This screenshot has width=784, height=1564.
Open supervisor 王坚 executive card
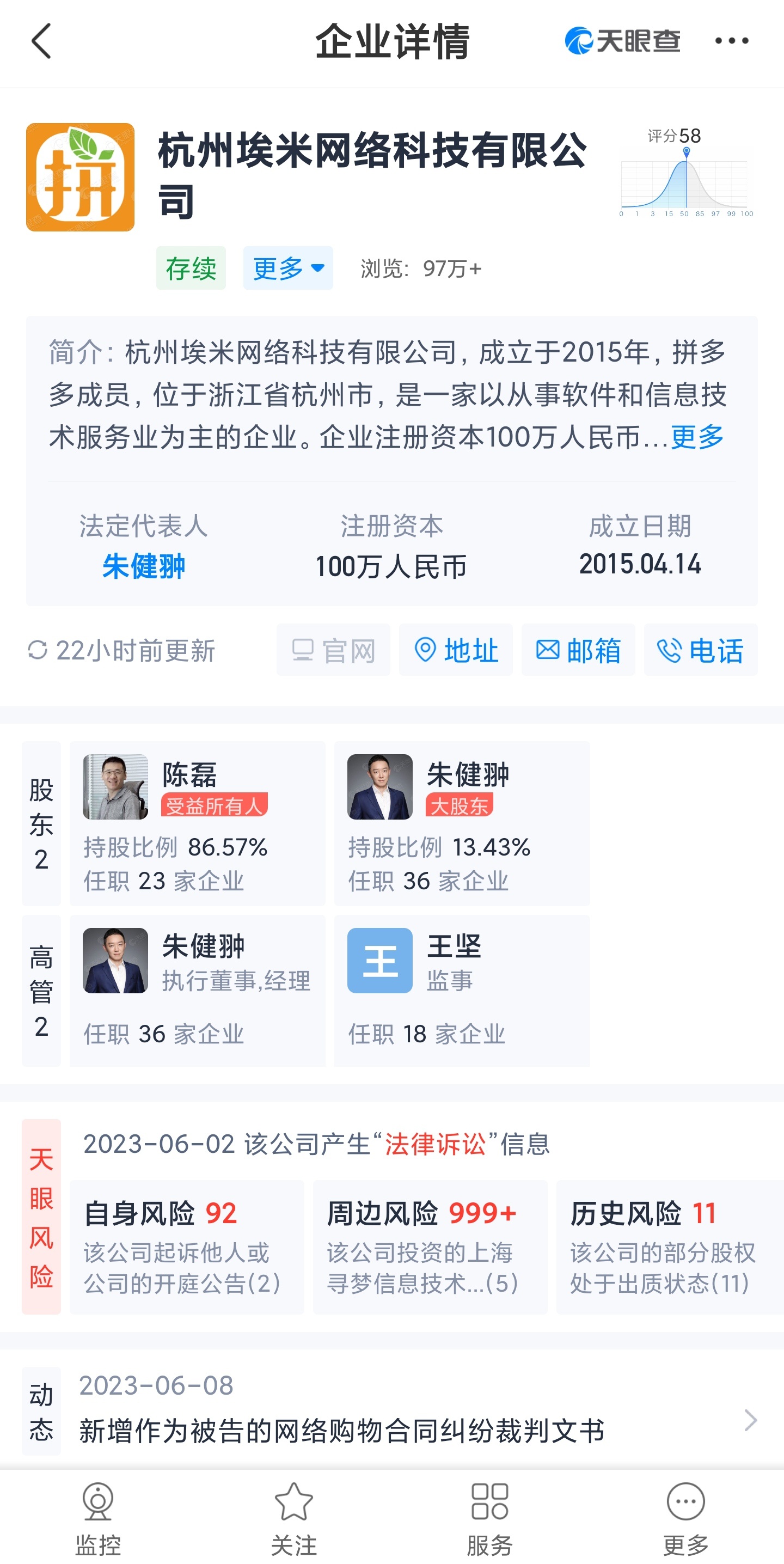(x=462, y=990)
